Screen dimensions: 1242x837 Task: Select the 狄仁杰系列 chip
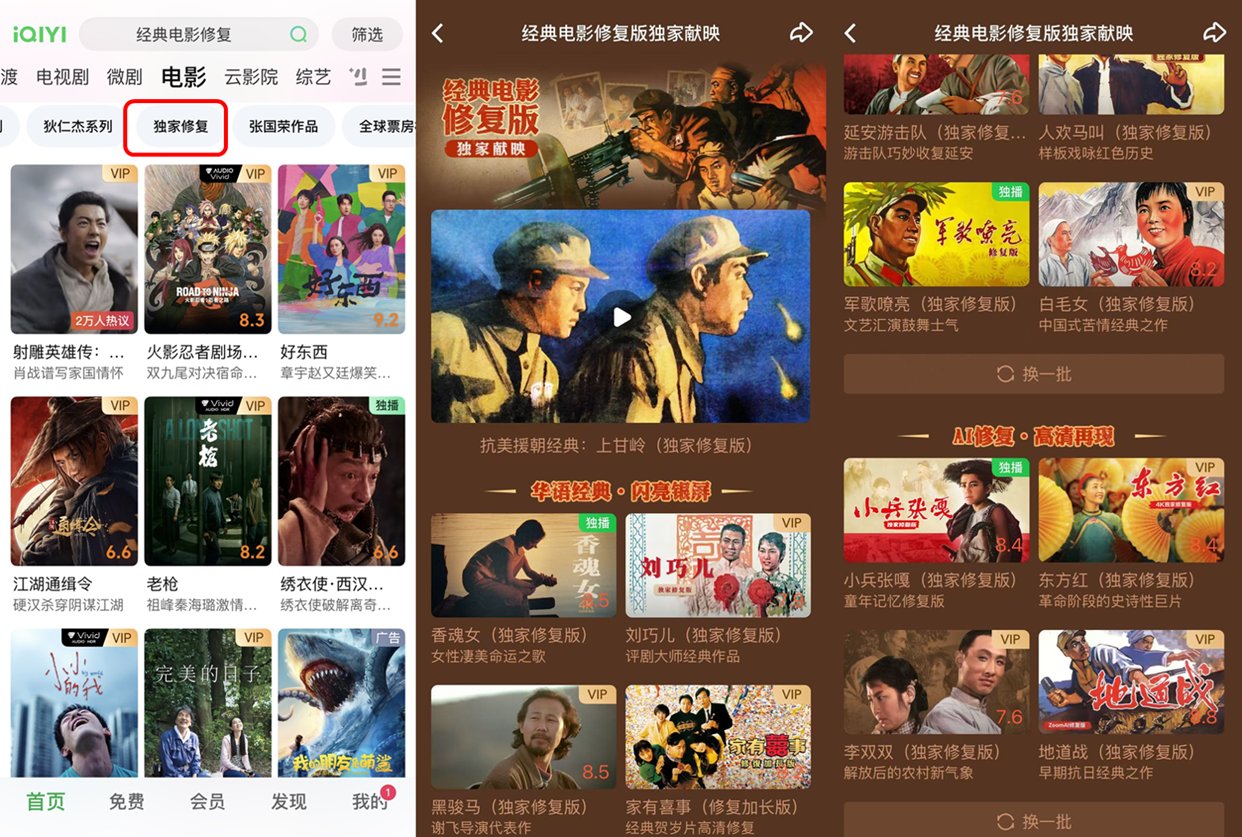click(78, 127)
